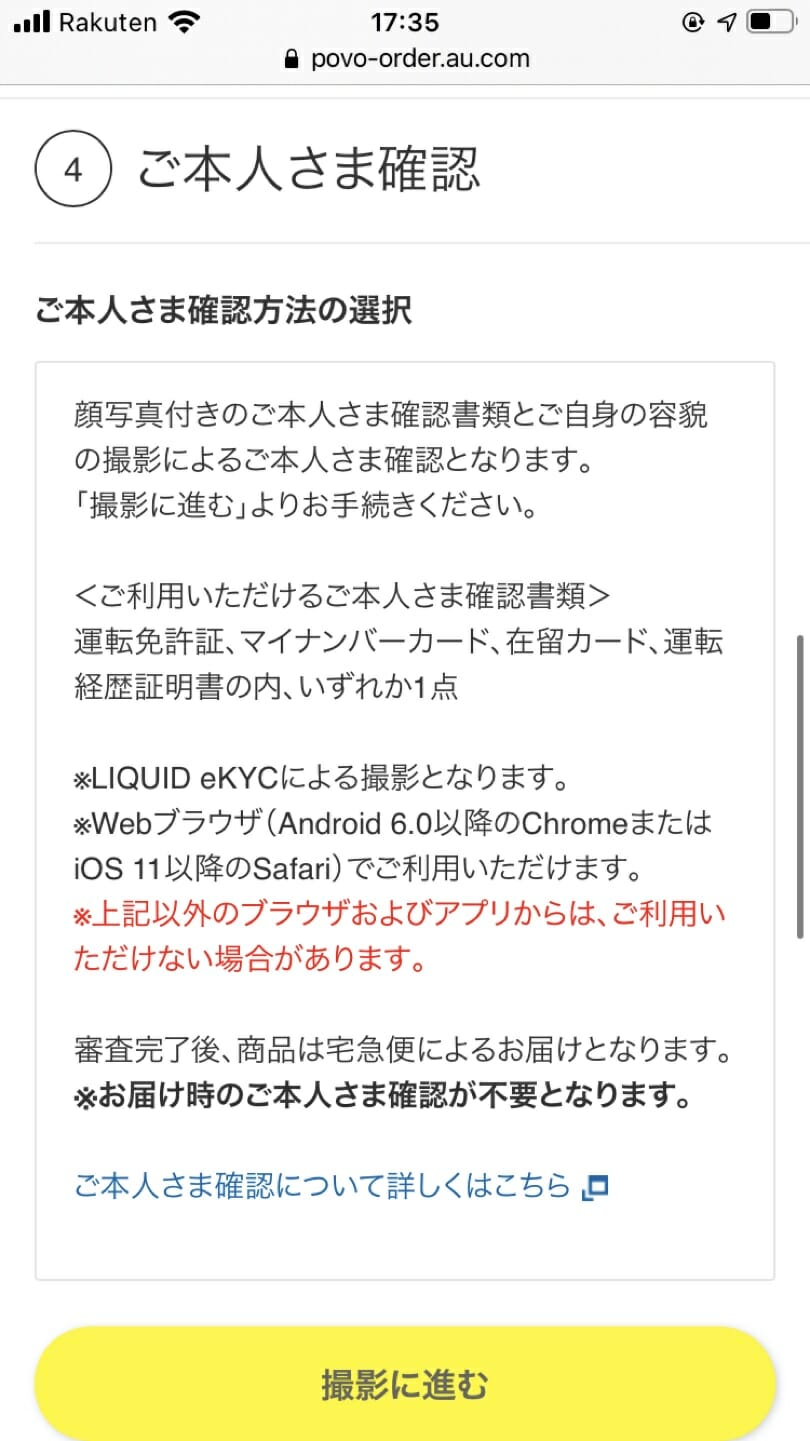Tap the 撮影に進む button
The height and width of the screenshot is (1441, 810).
coord(405,1385)
